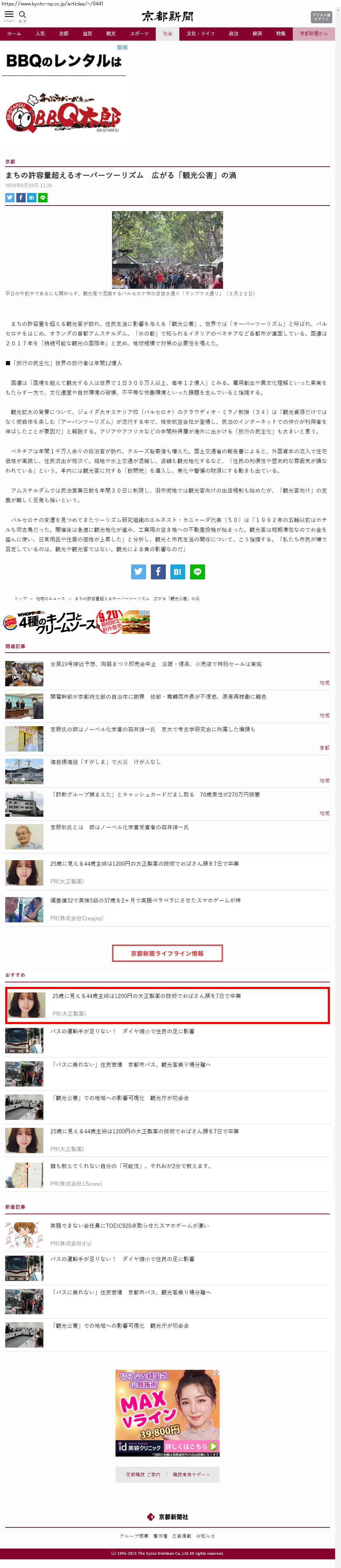Switch to the スポーツ tab
The width and height of the screenshot is (341, 1568).
pos(139,33)
